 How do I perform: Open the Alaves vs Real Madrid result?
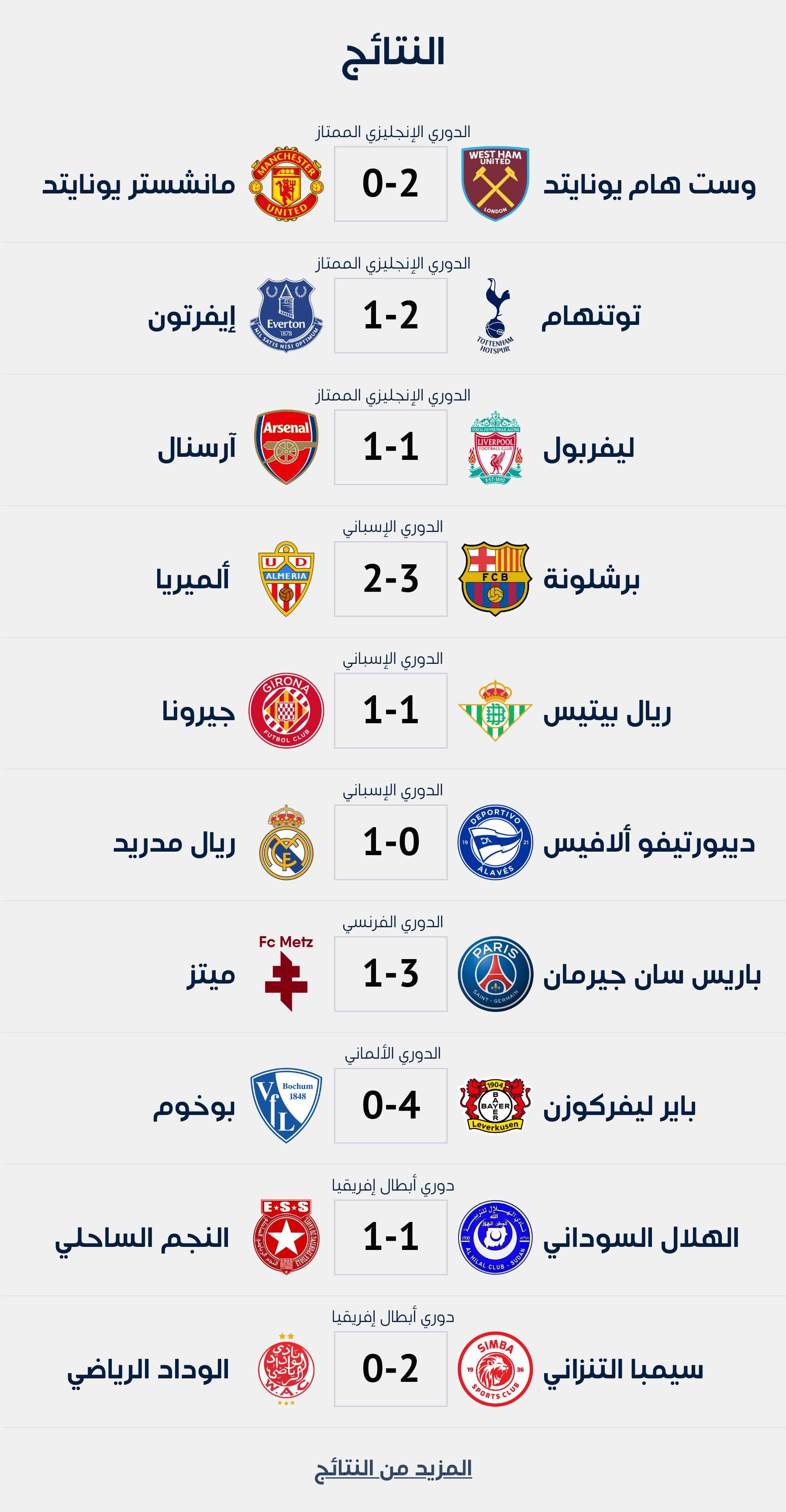pos(390,842)
